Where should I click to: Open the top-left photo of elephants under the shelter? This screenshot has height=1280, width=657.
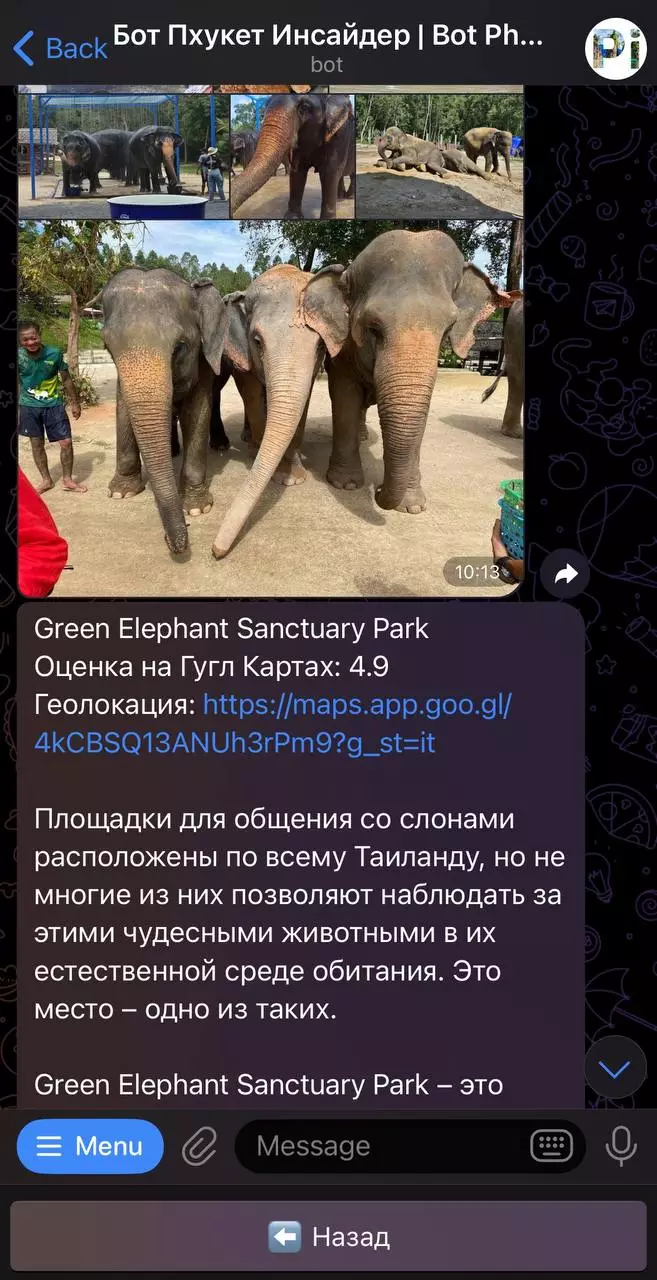coord(123,155)
